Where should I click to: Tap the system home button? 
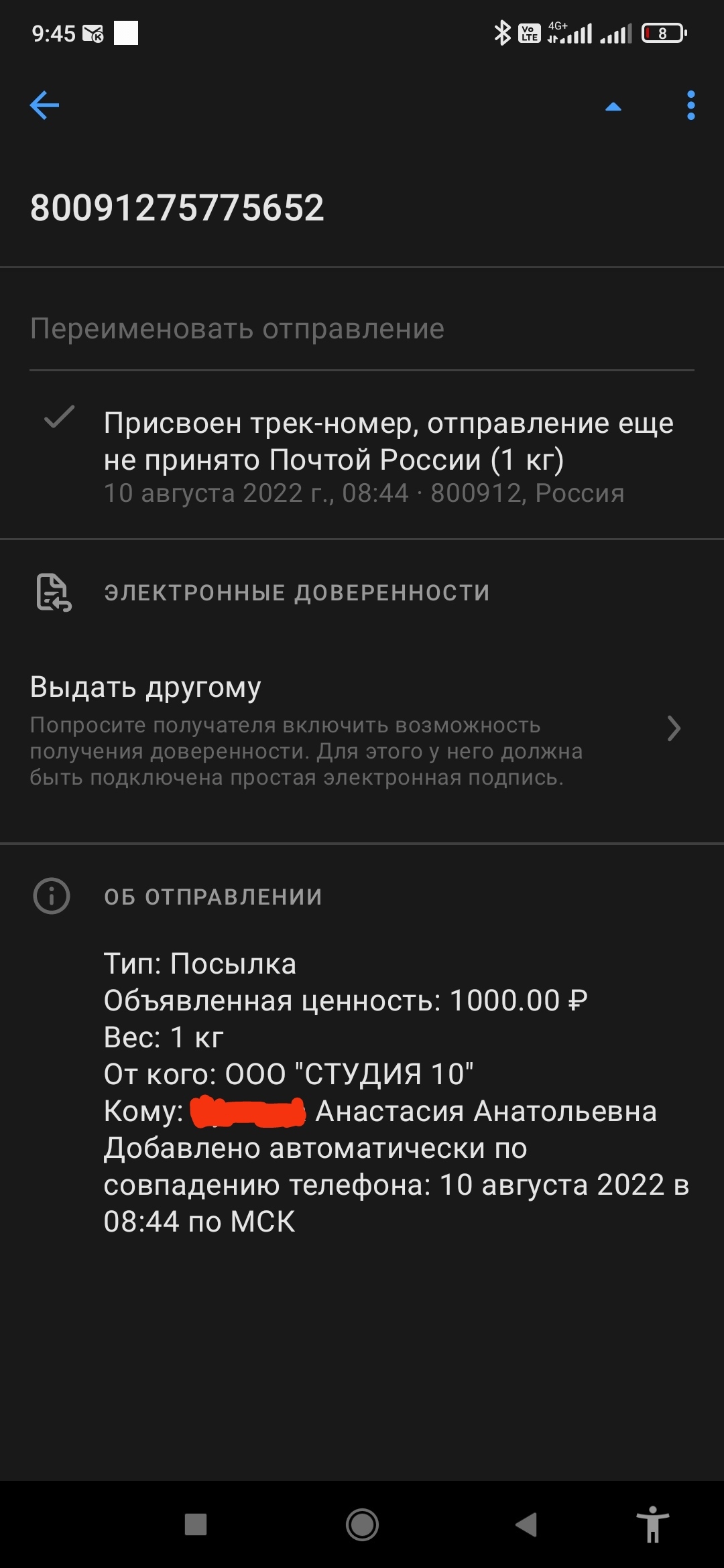[x=362, y=1525]
